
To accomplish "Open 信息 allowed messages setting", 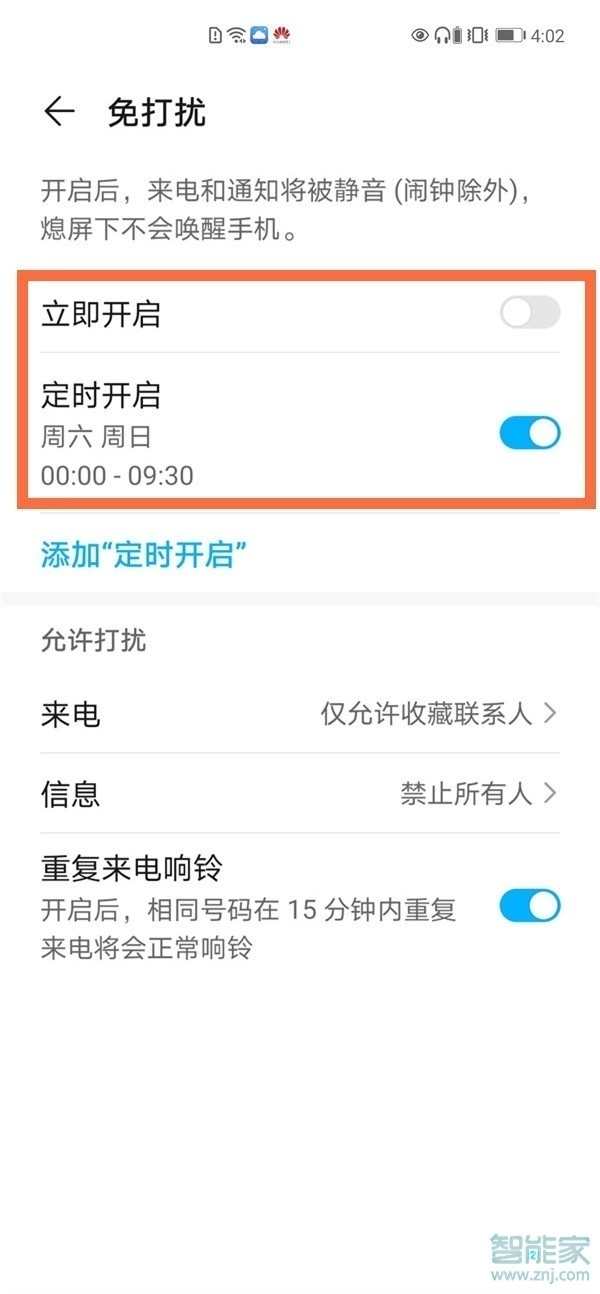I will coord(300,794).
